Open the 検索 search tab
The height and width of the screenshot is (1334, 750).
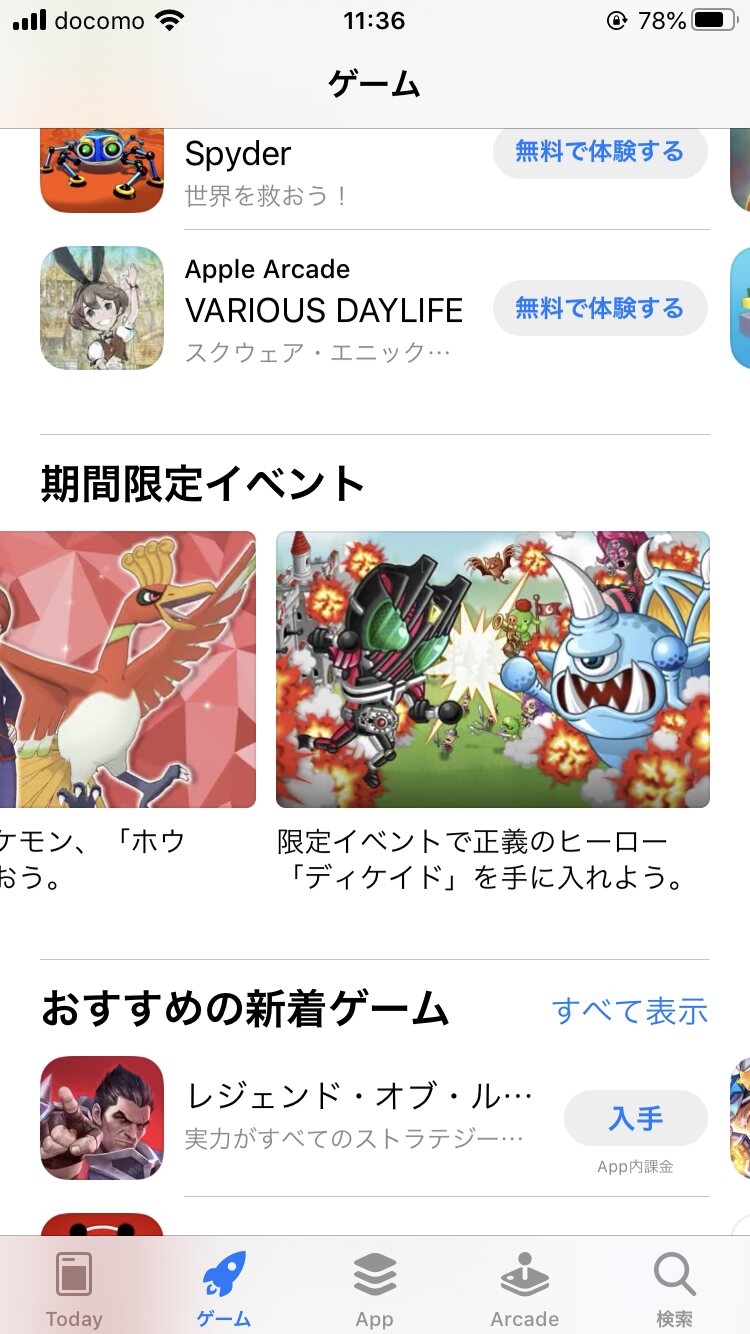[x=674, y=1288]
